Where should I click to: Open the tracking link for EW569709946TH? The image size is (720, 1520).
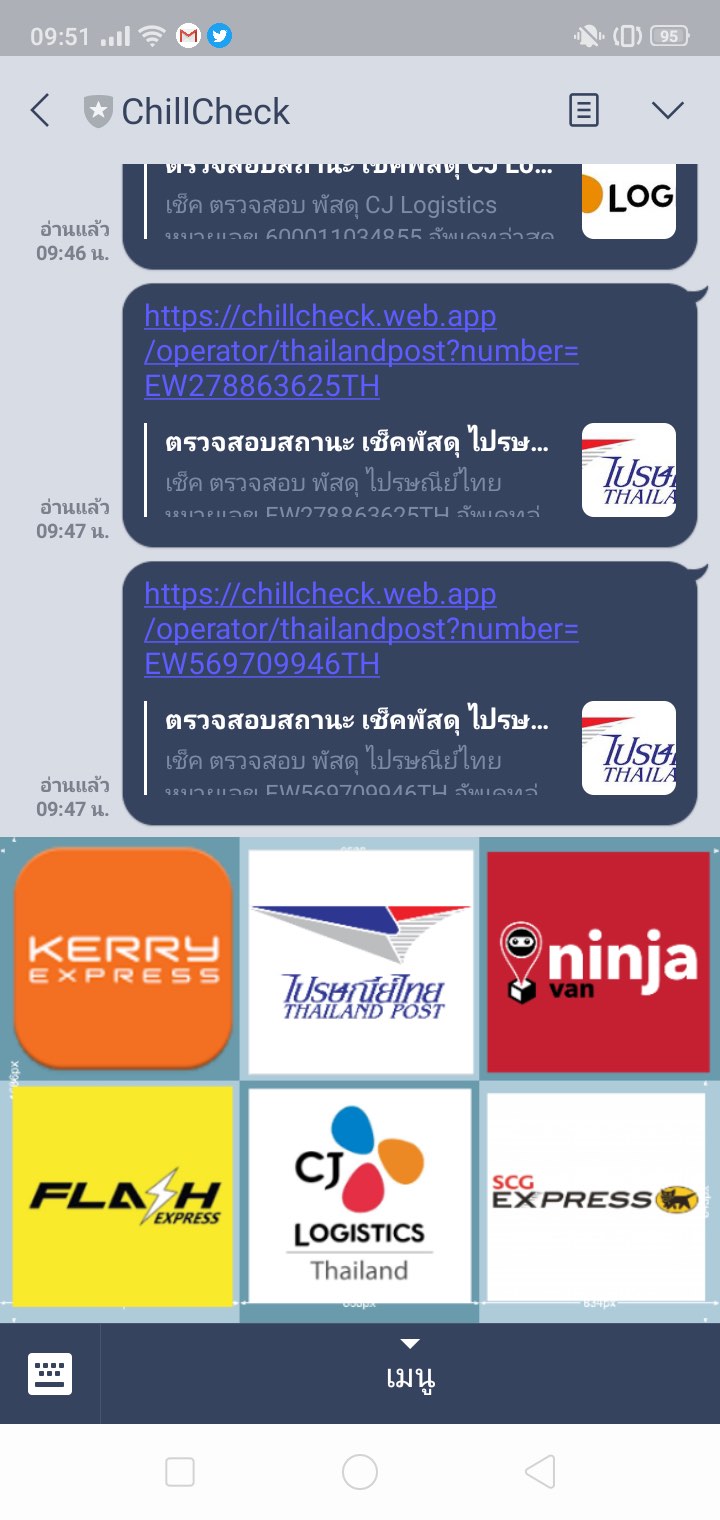point(361,629)
